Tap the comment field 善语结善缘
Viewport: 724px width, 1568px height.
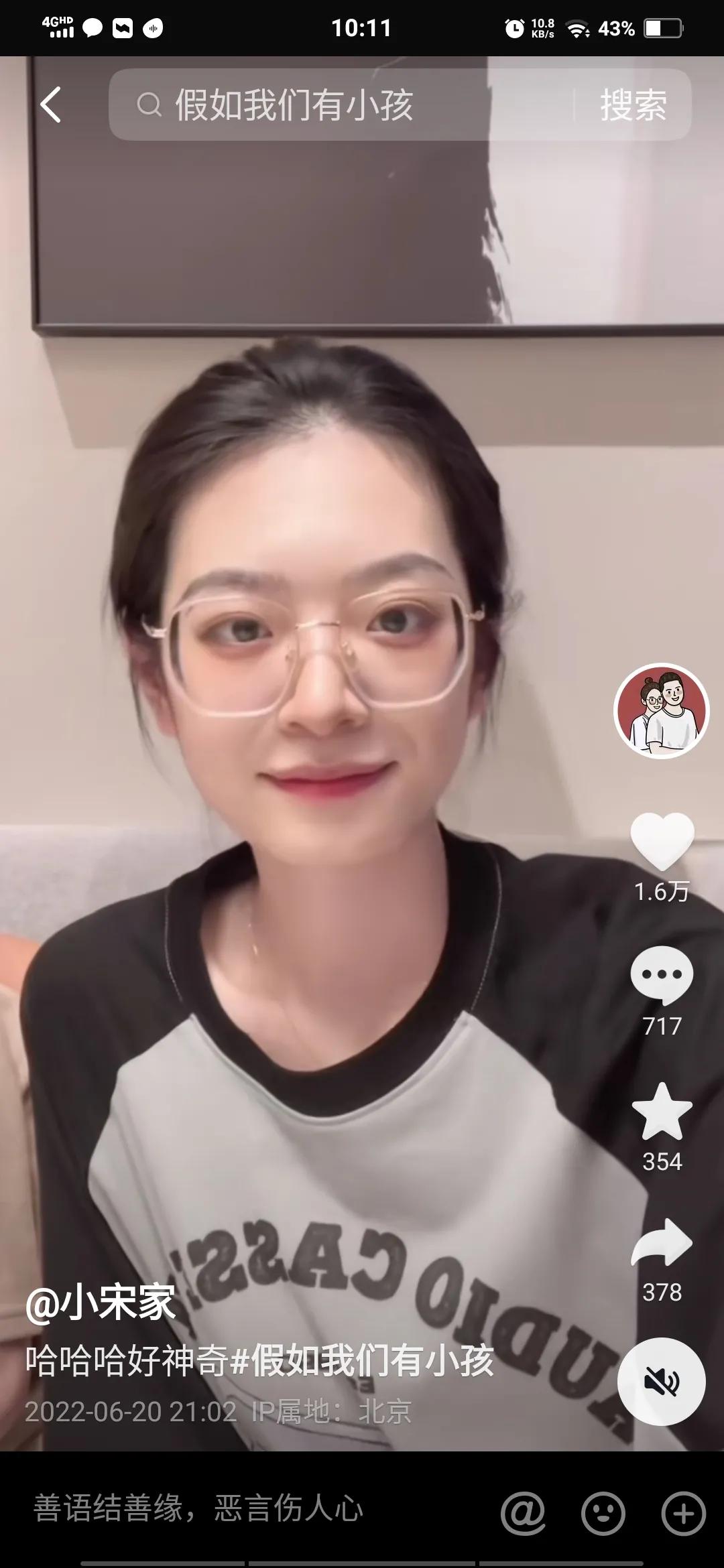pyautogui.click(x=235, y=1508)
